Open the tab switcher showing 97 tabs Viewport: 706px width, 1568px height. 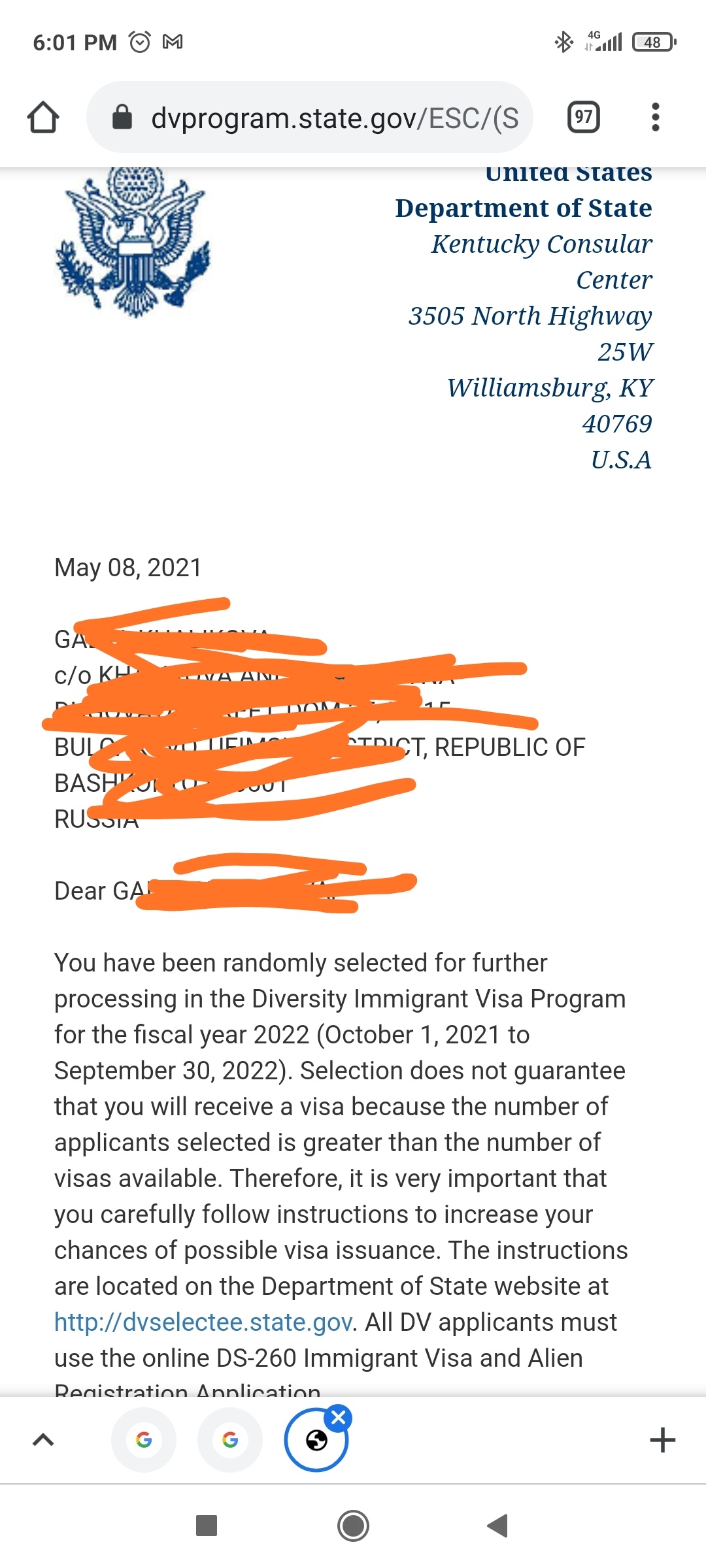[583, 118]
